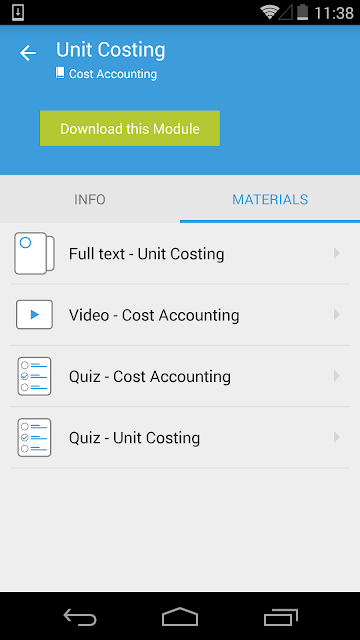Start Quiz - Unit Costing

180,437
